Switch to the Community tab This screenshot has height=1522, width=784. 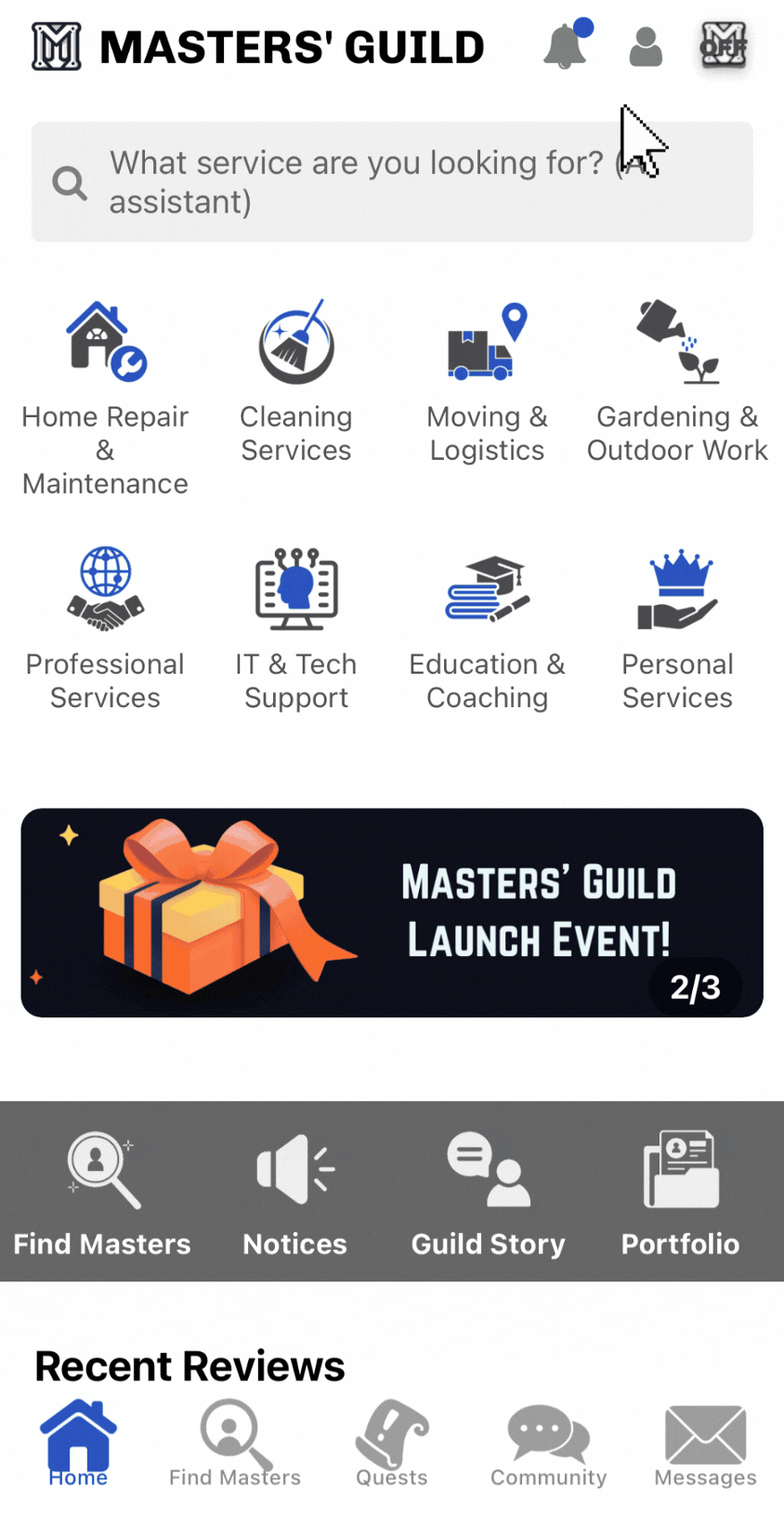(x=548, y=1445)
